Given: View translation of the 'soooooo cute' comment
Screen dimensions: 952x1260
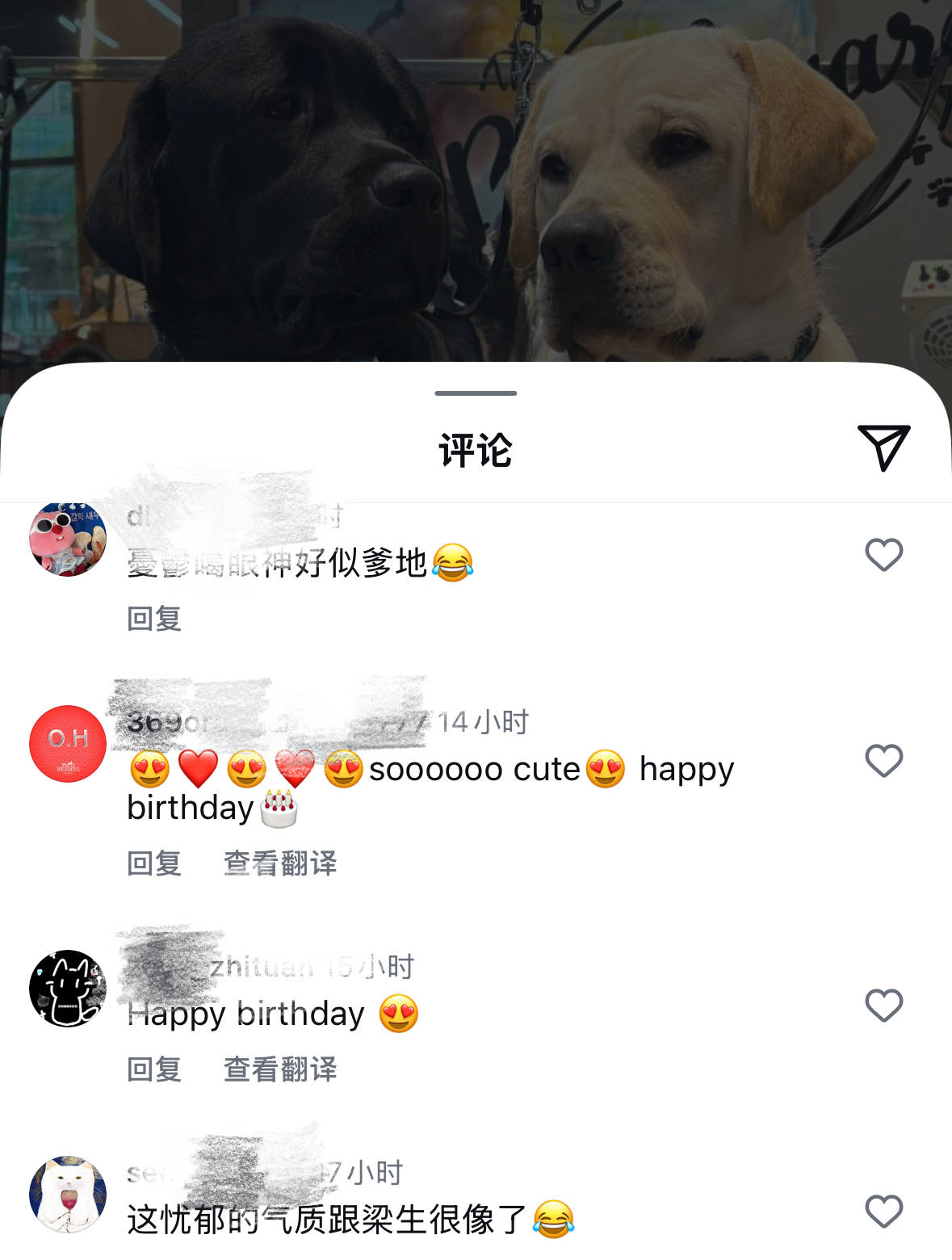Looking at the screenshot, I should click(279, 863).
